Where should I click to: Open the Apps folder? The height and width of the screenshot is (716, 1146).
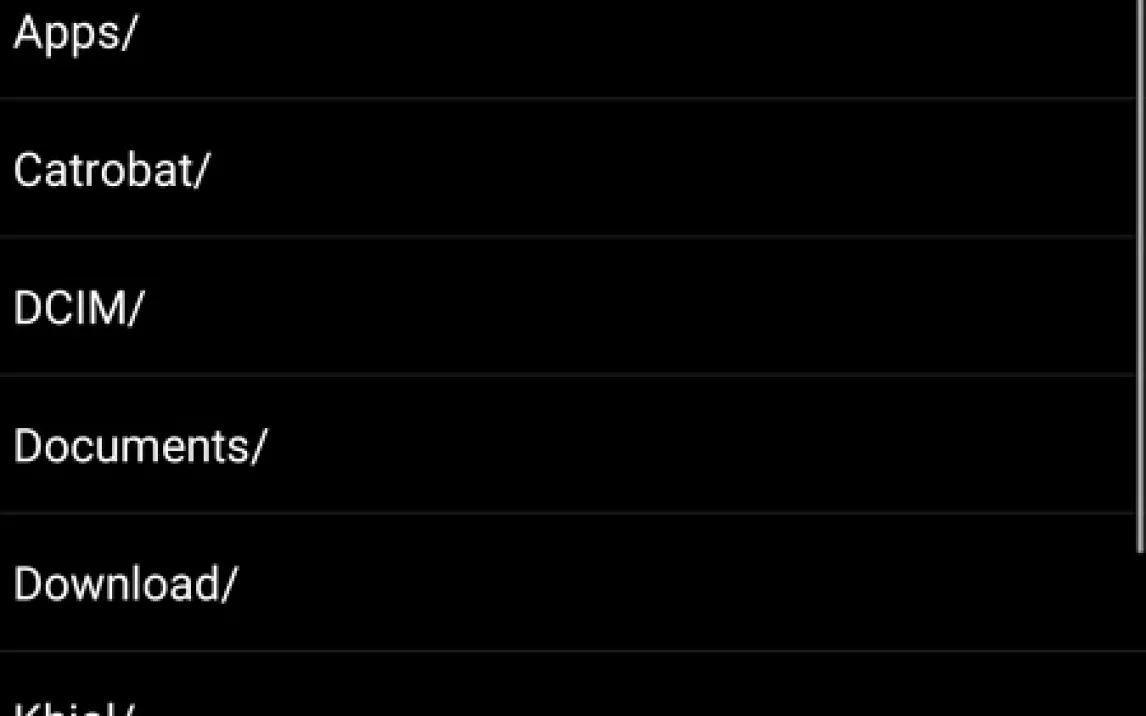coord(74,34)
